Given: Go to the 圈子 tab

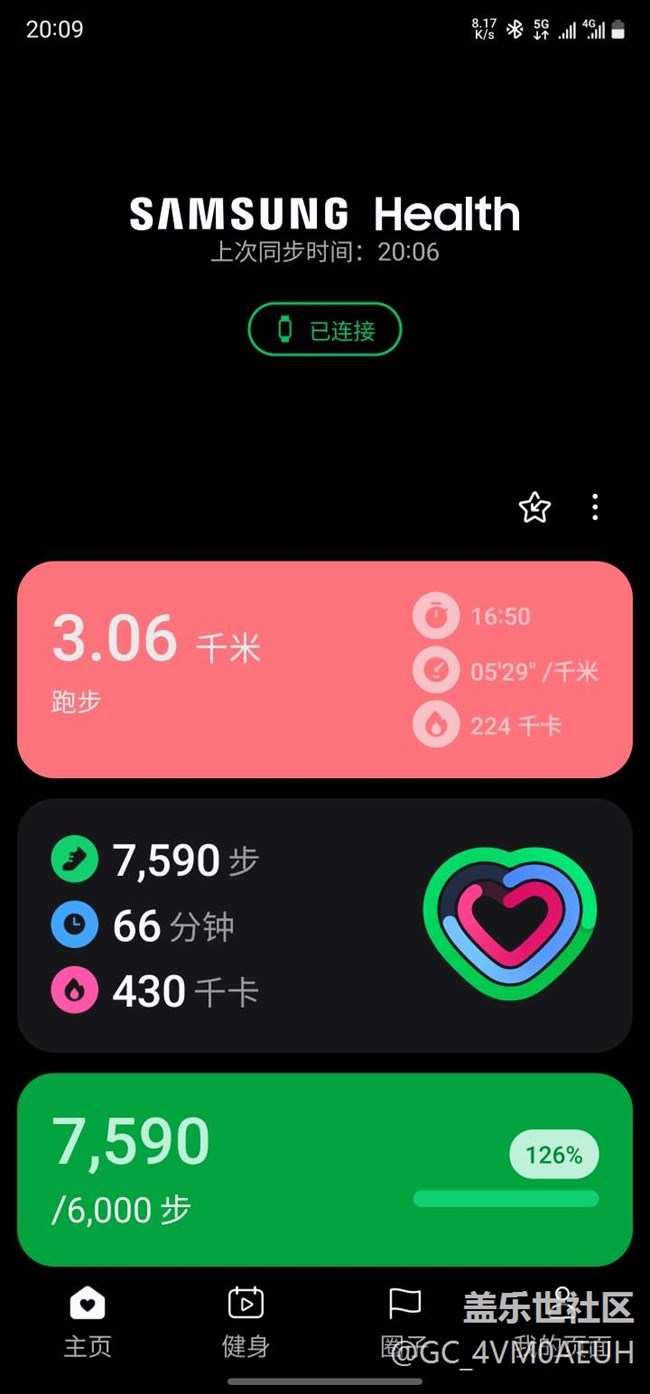Looking at the screenshot, I should (404, 1322).
